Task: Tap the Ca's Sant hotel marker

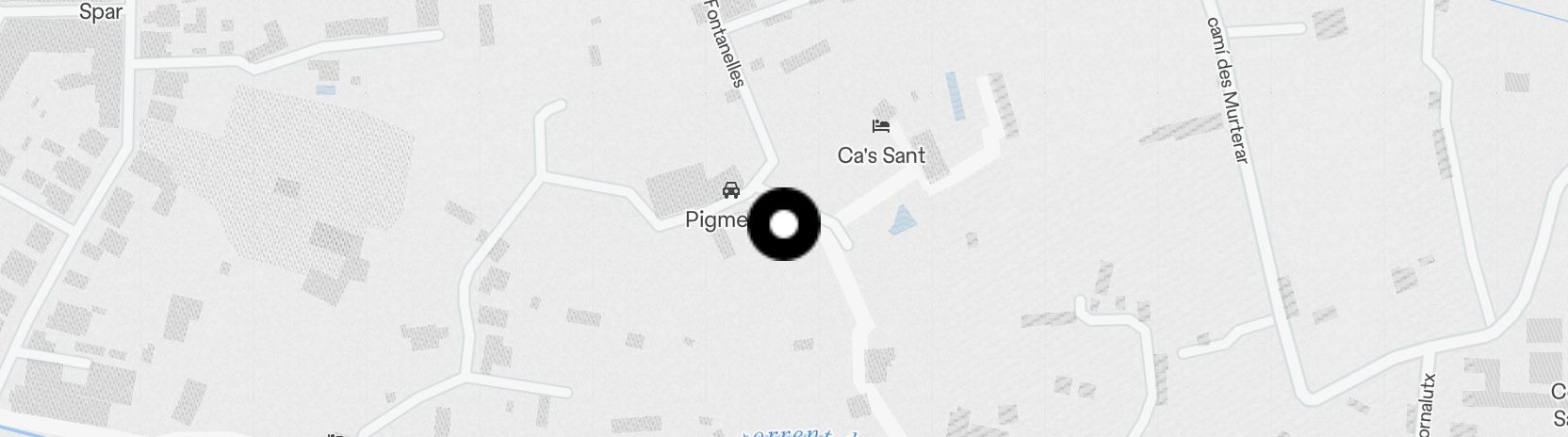Action: 881,125
